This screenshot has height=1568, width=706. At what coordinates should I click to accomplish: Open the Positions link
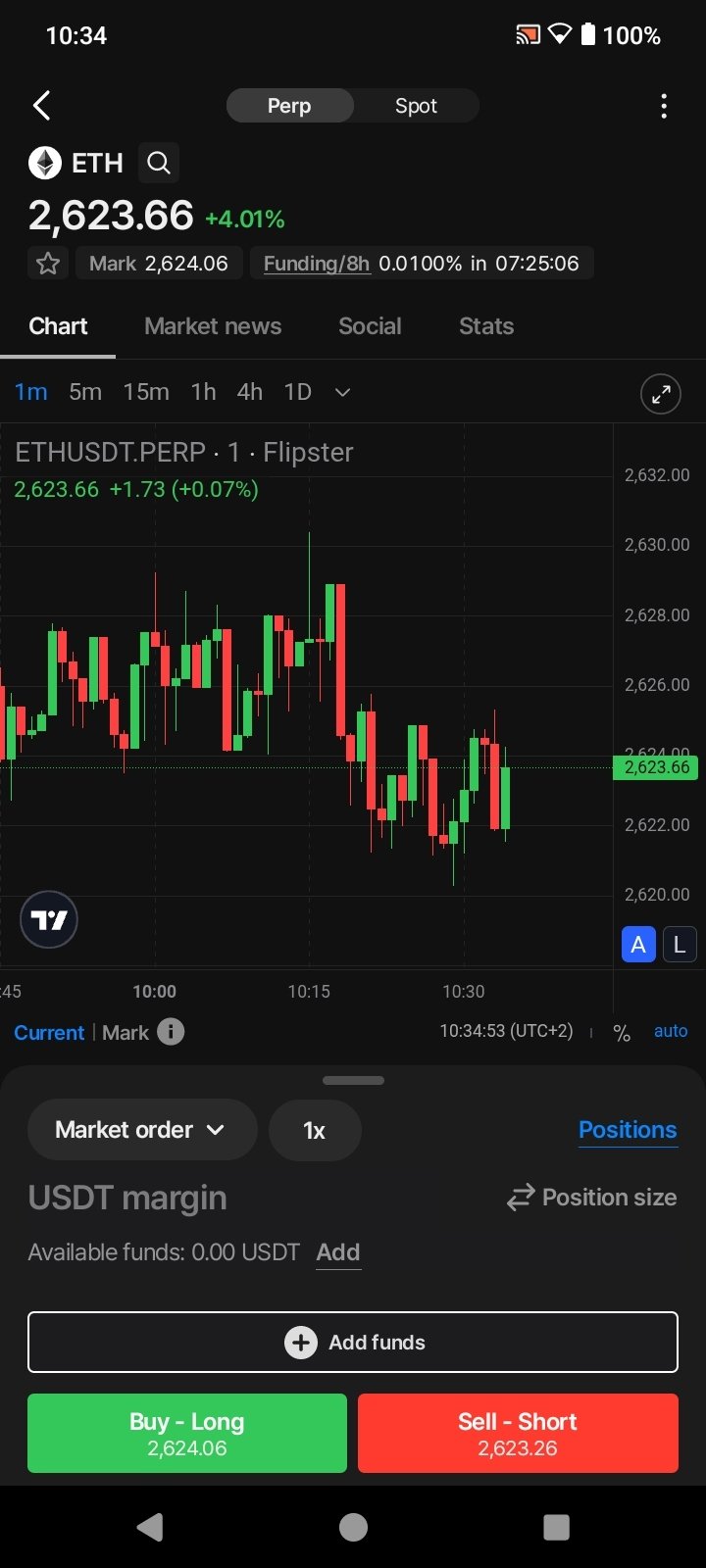628,1130
